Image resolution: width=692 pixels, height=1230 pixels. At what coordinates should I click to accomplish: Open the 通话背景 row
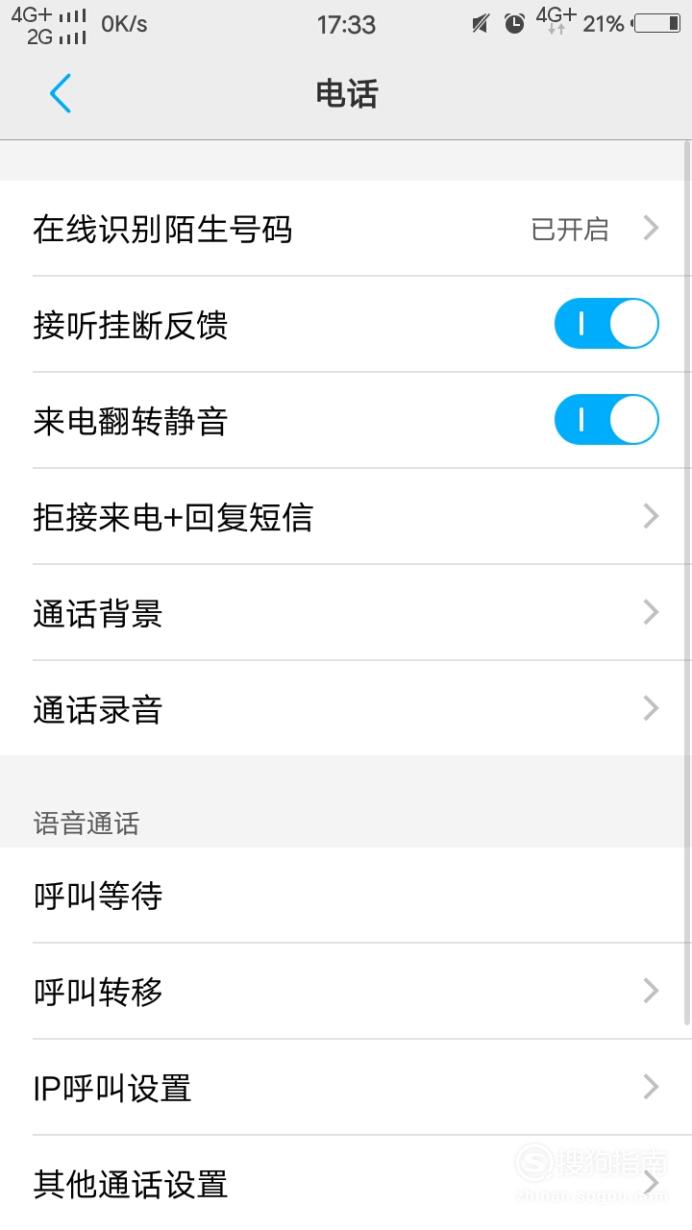tap(346, 612)
